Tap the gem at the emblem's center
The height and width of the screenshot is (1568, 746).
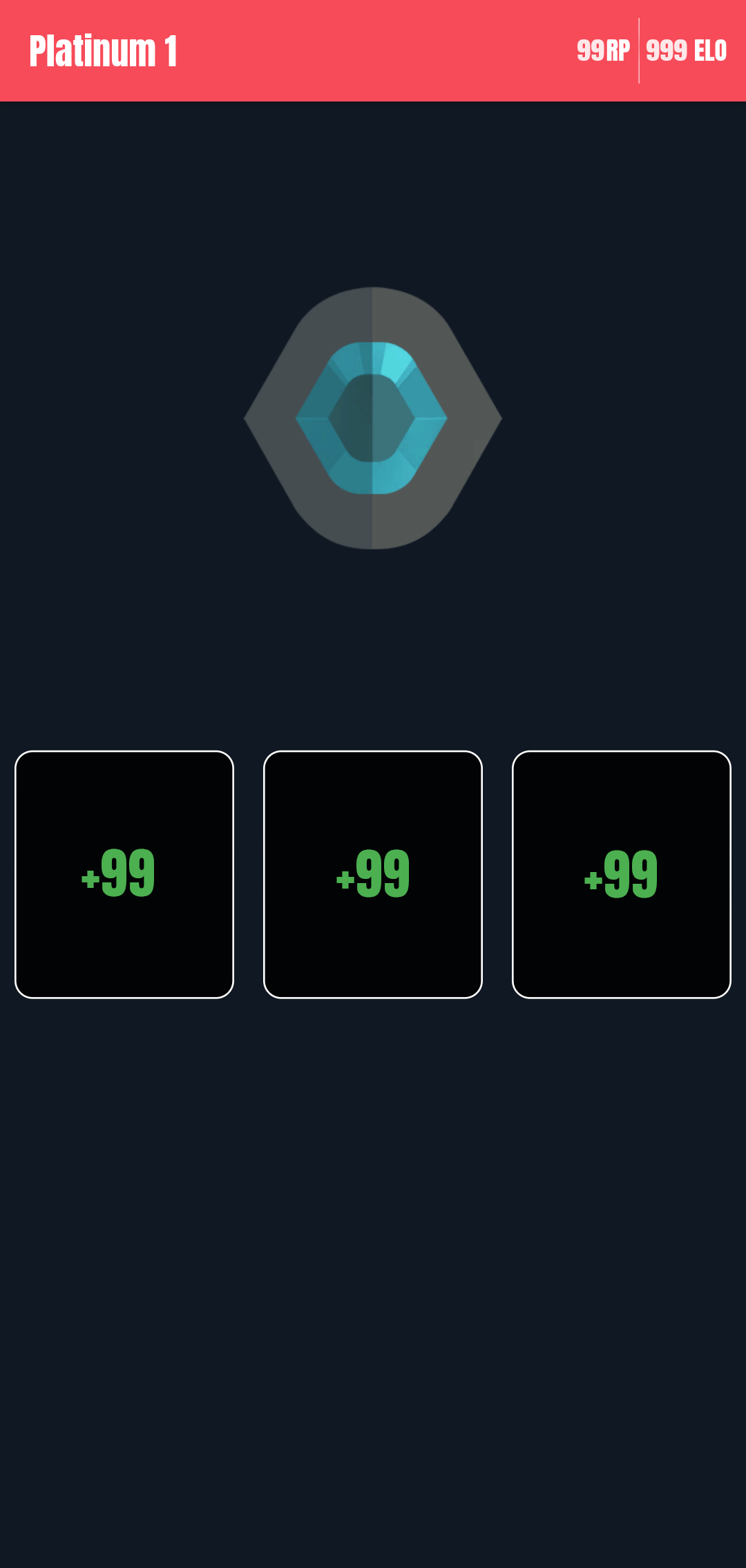tap(373, 418)
